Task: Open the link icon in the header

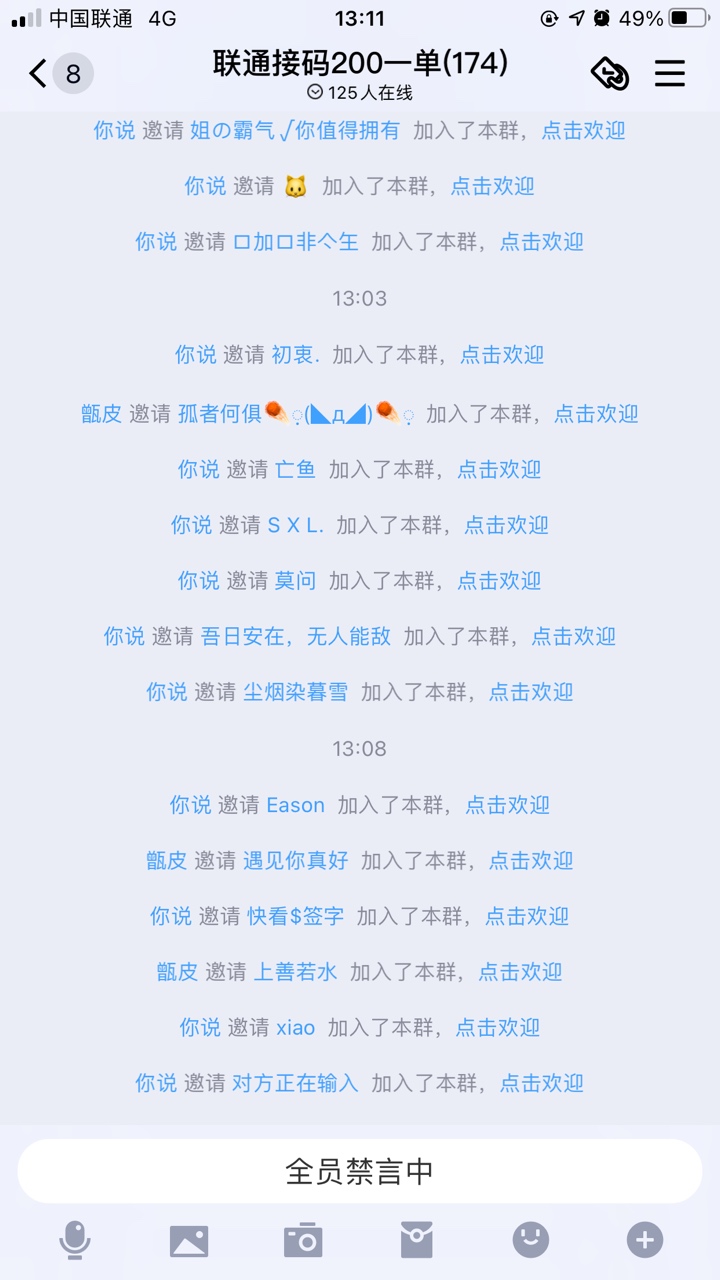Action: click(609, 73)
